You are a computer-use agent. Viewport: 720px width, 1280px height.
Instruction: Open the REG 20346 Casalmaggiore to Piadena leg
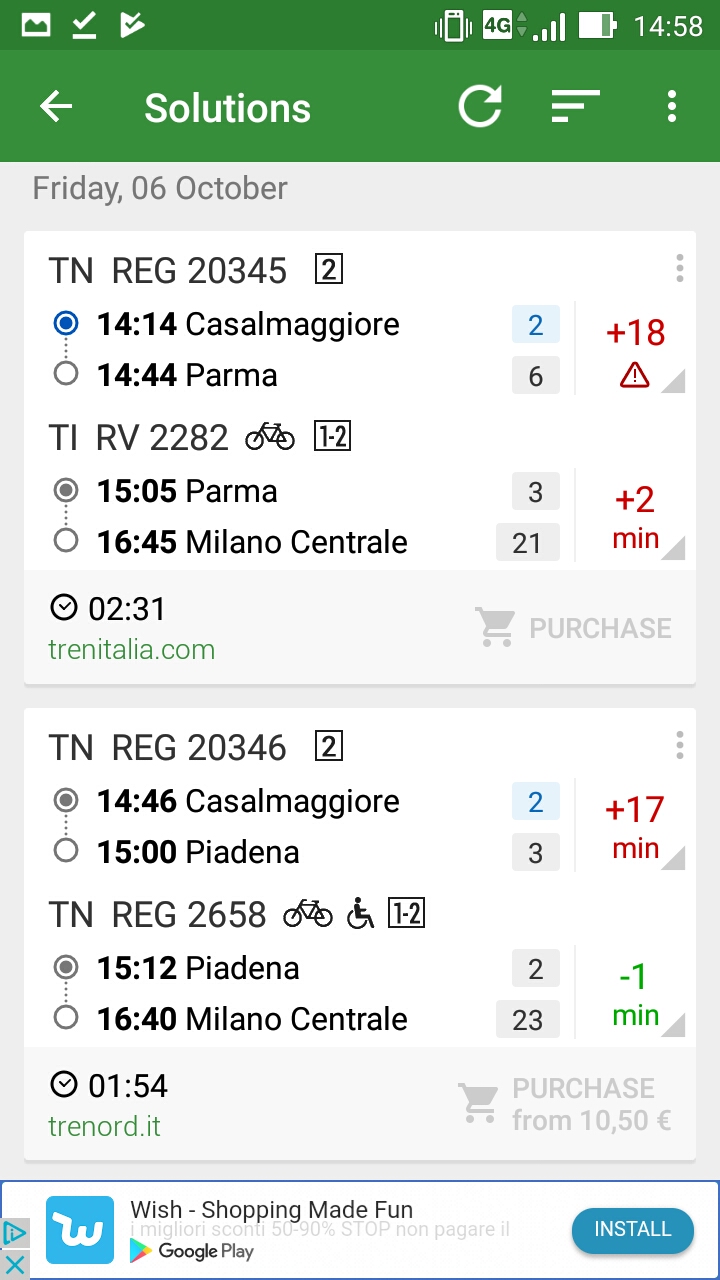click(300, 826)
